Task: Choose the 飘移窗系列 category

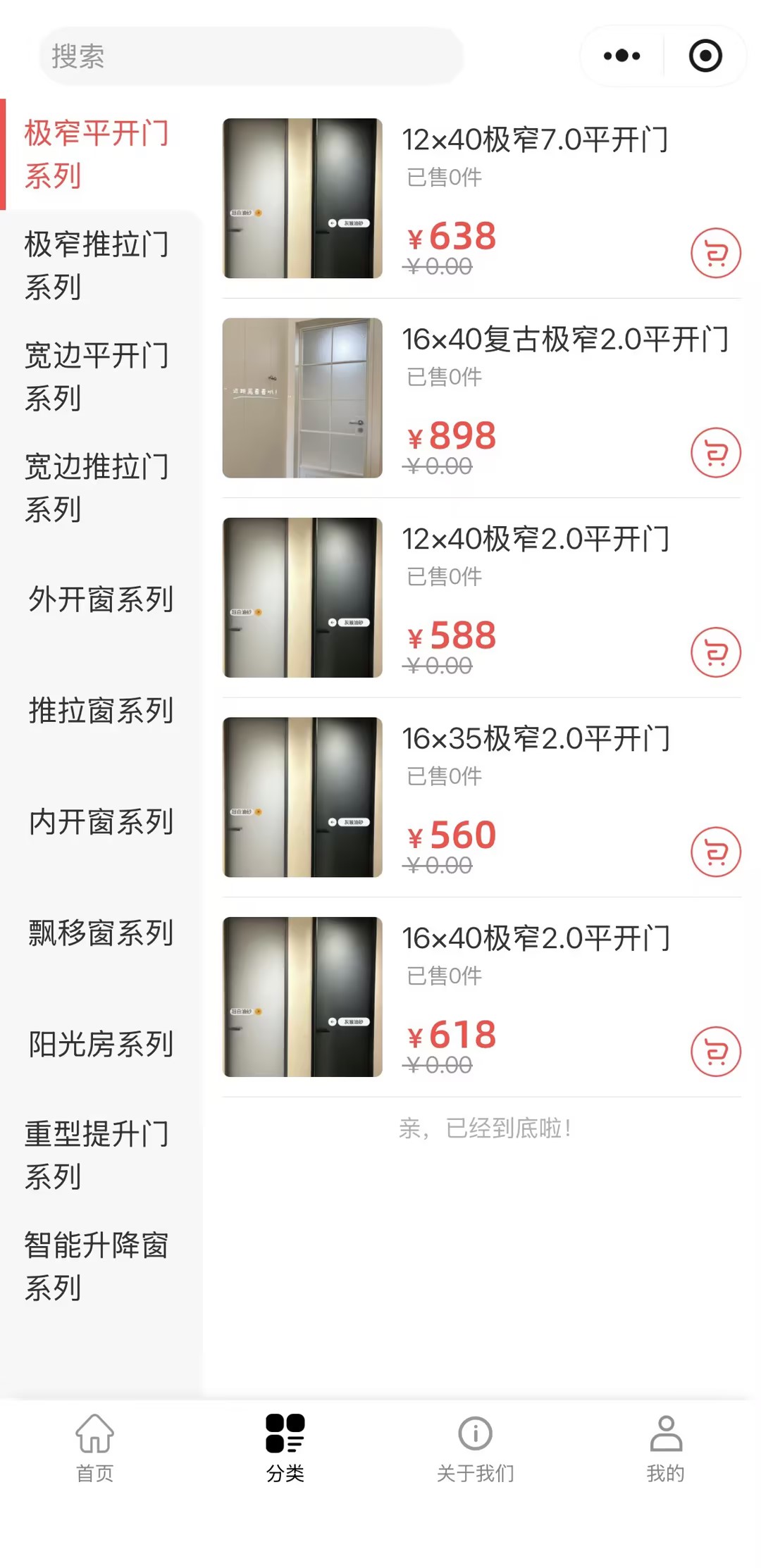Action: pyautogui.click(x=101, y=933)
